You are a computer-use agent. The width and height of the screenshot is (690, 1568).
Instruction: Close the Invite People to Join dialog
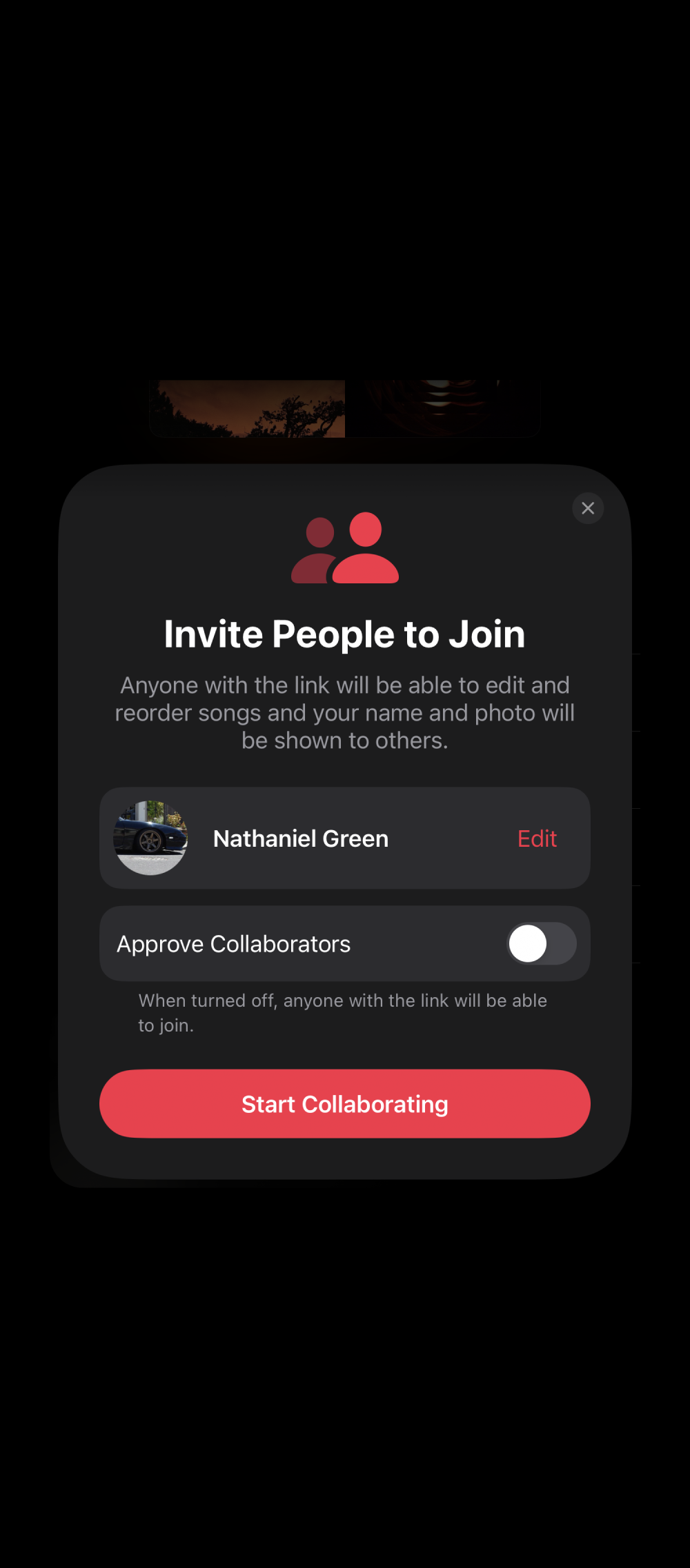(588, 508)
